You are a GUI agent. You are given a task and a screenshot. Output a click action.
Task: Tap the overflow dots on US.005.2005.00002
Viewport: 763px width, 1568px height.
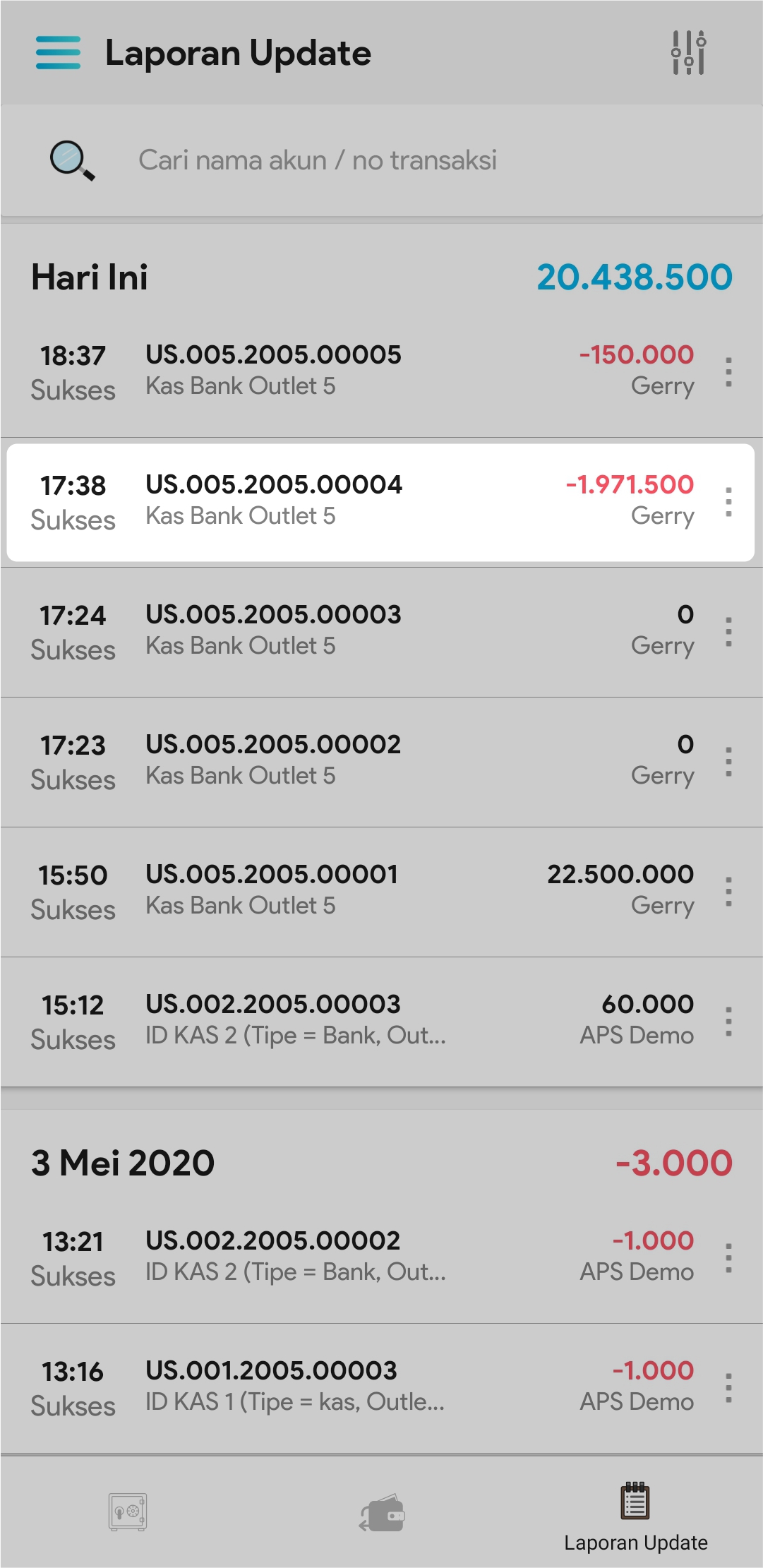pyautogui.click(x=728, y=762)
